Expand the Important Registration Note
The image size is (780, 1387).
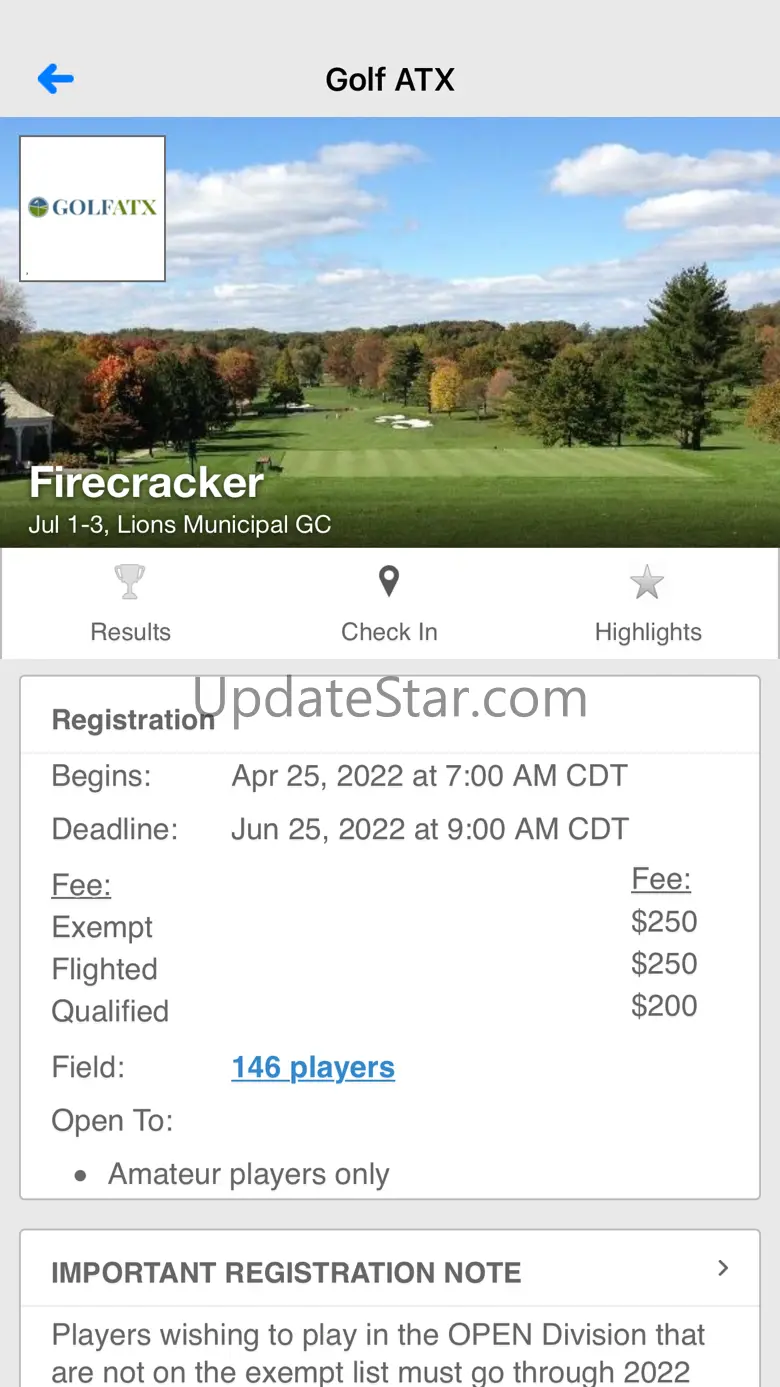pyautogui.click(x=390, y=1271)
